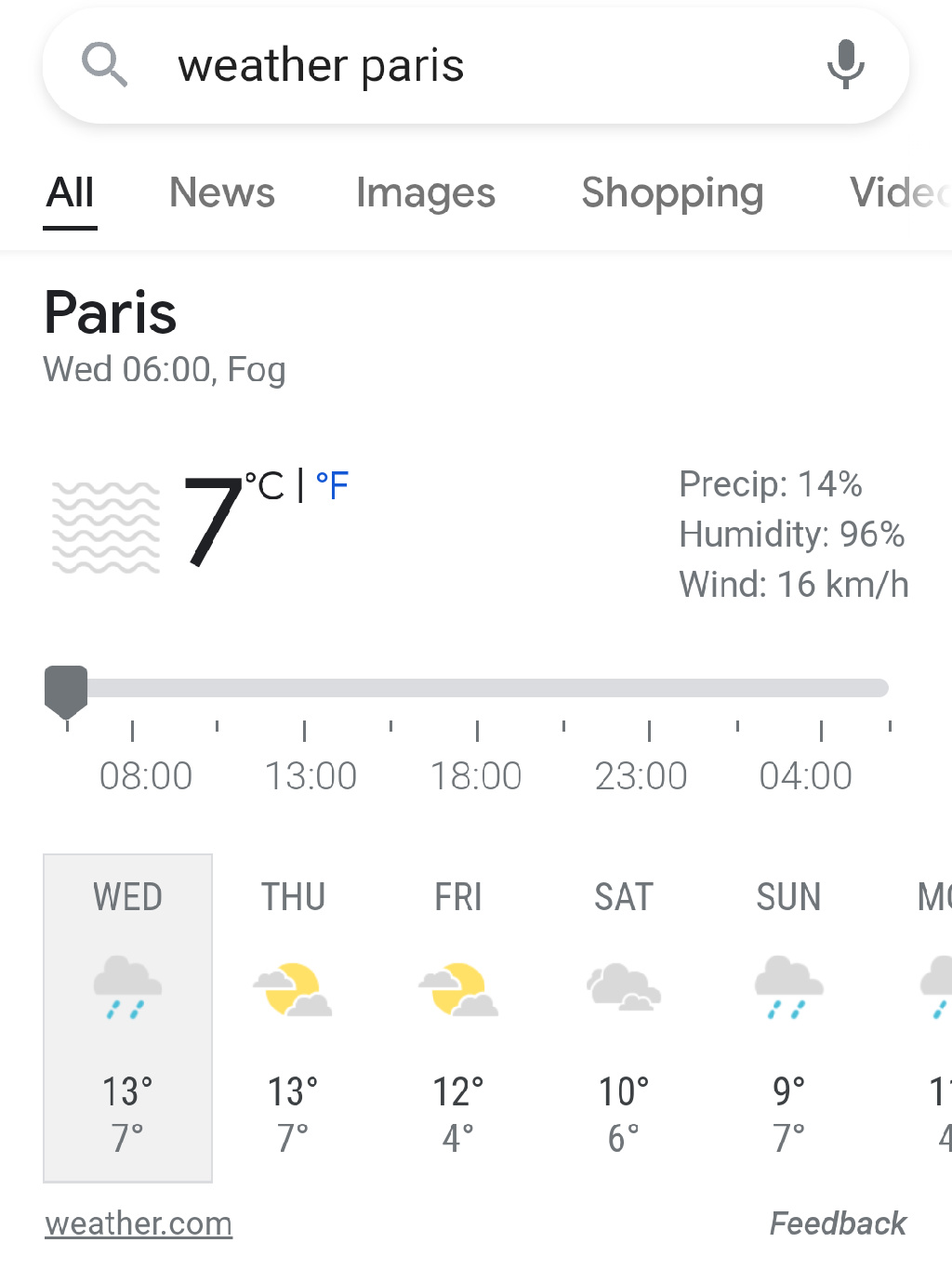This screenshot has height=1269, width=952.
Task: Switch to the Images tab
Action: 426,193
